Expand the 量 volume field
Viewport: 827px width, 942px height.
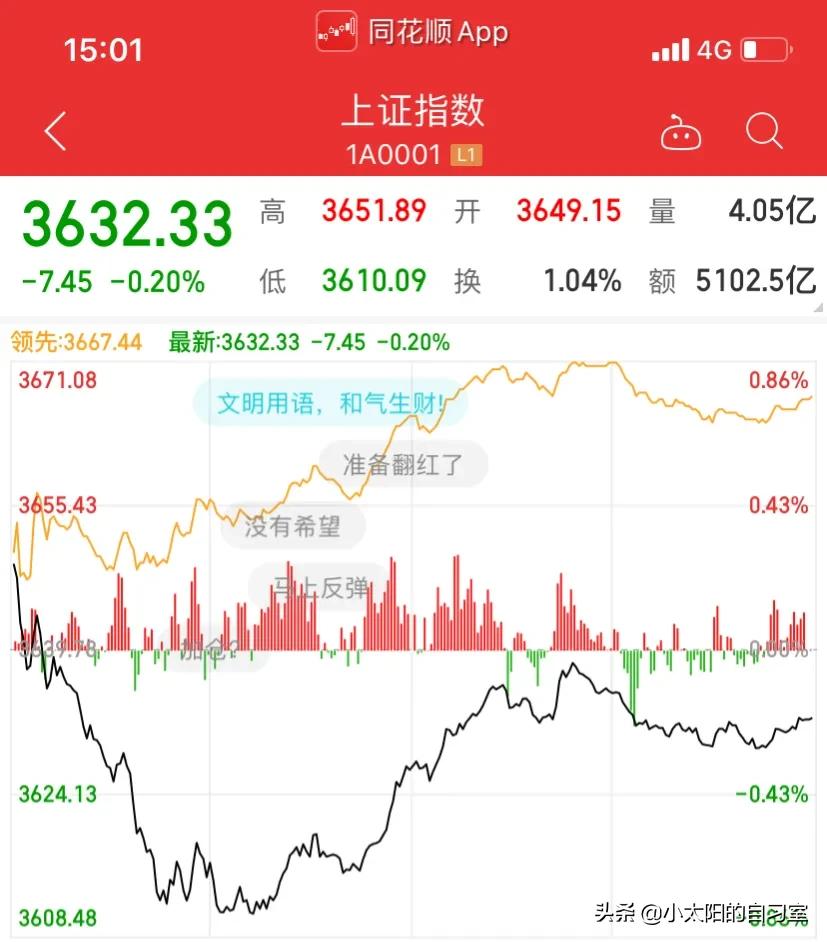click(663, 211)
